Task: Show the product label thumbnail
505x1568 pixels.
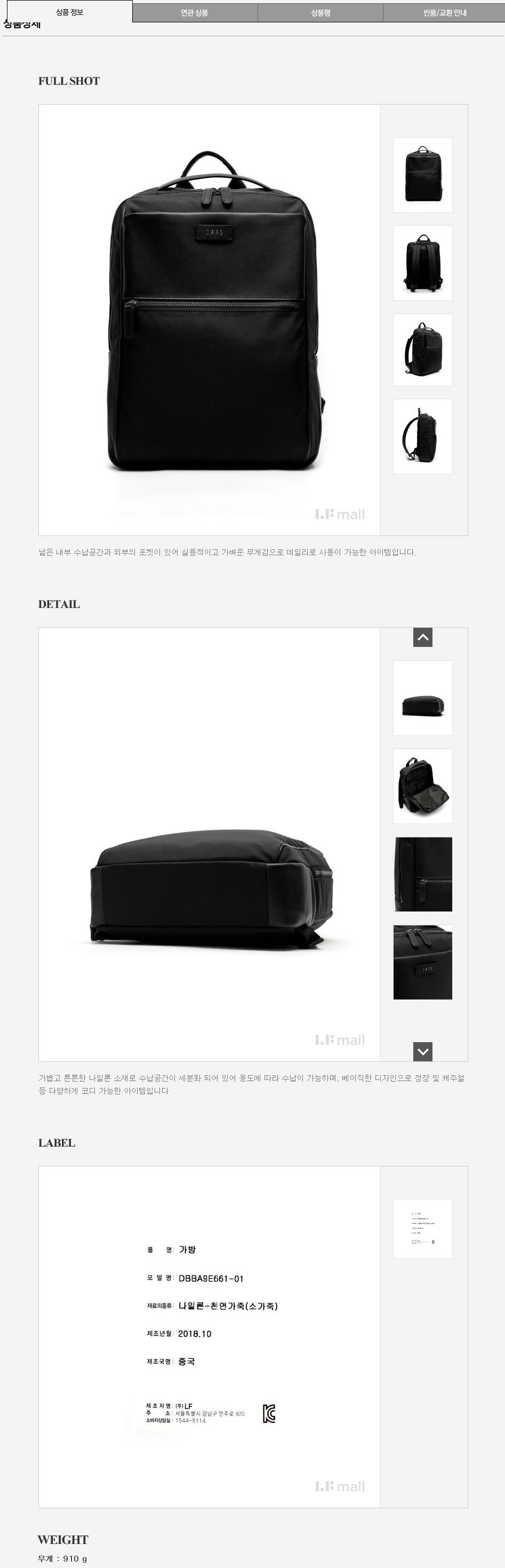Action: click(x=422, y=1228)
